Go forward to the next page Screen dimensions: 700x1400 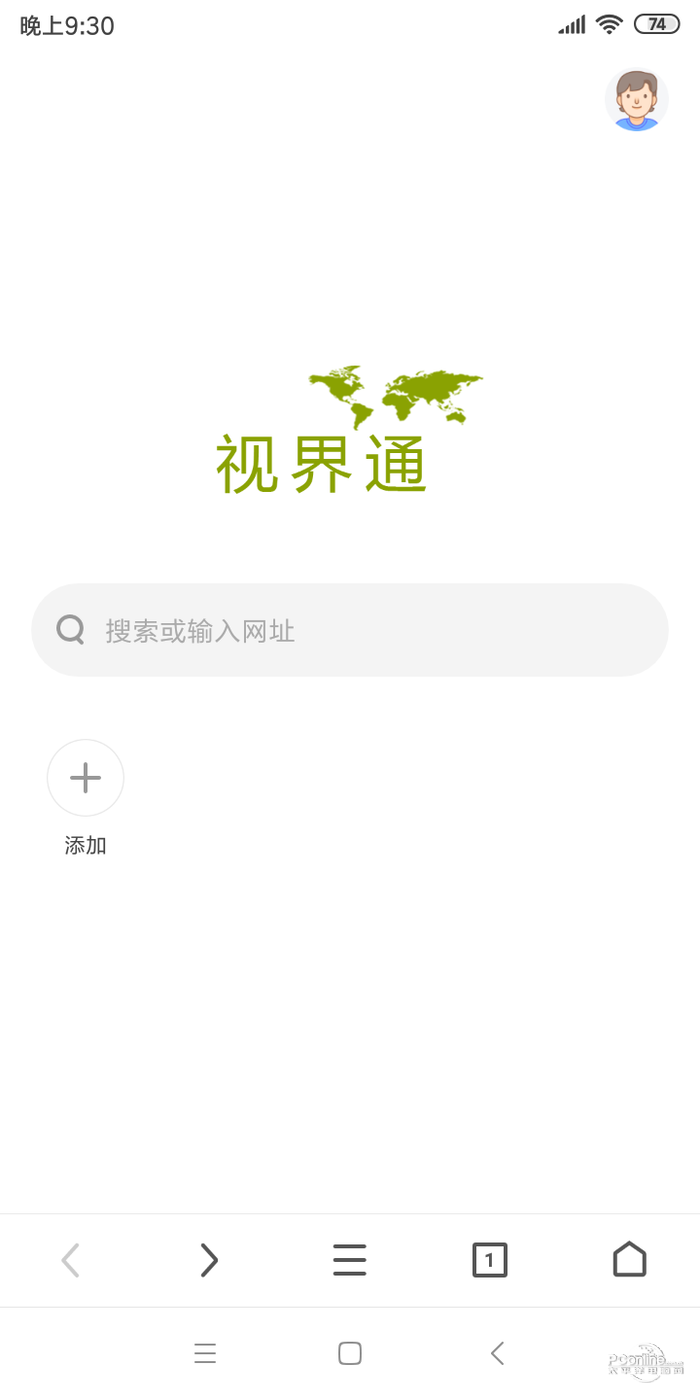pyautogui.click(x=209, y=1260)
